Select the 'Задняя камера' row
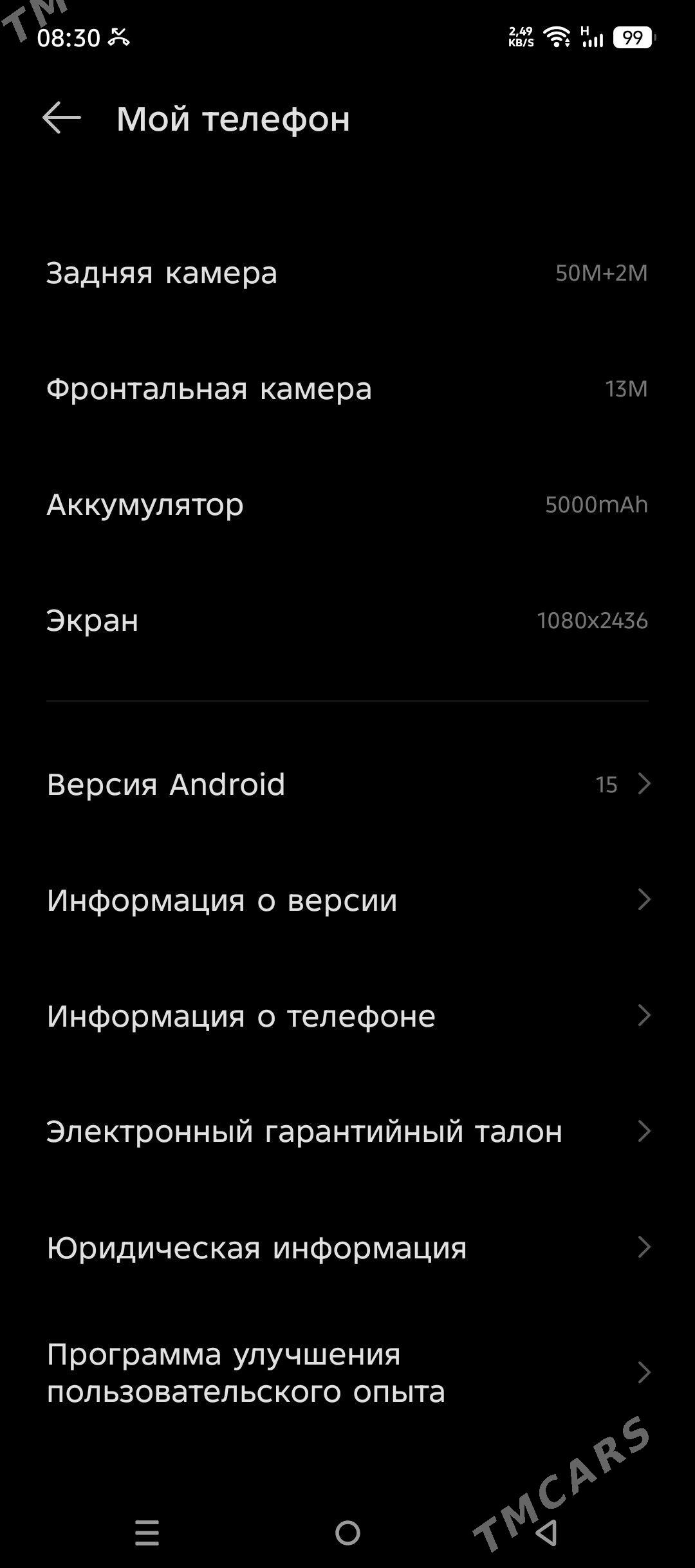 pos(347,272)
